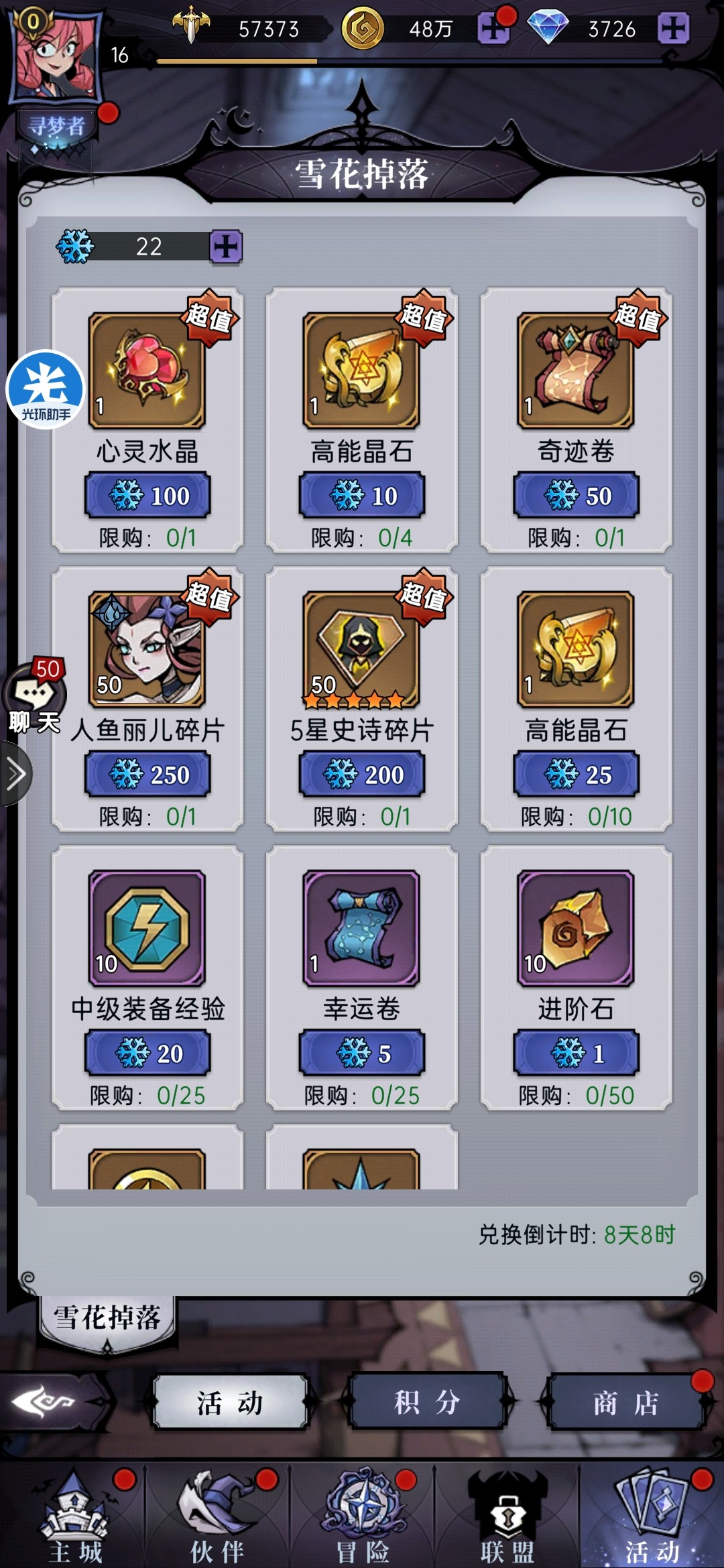724x1568 pixels.
Task: Buy 奇迹卷 for 50 snowflakes
Action: [577, 496]
